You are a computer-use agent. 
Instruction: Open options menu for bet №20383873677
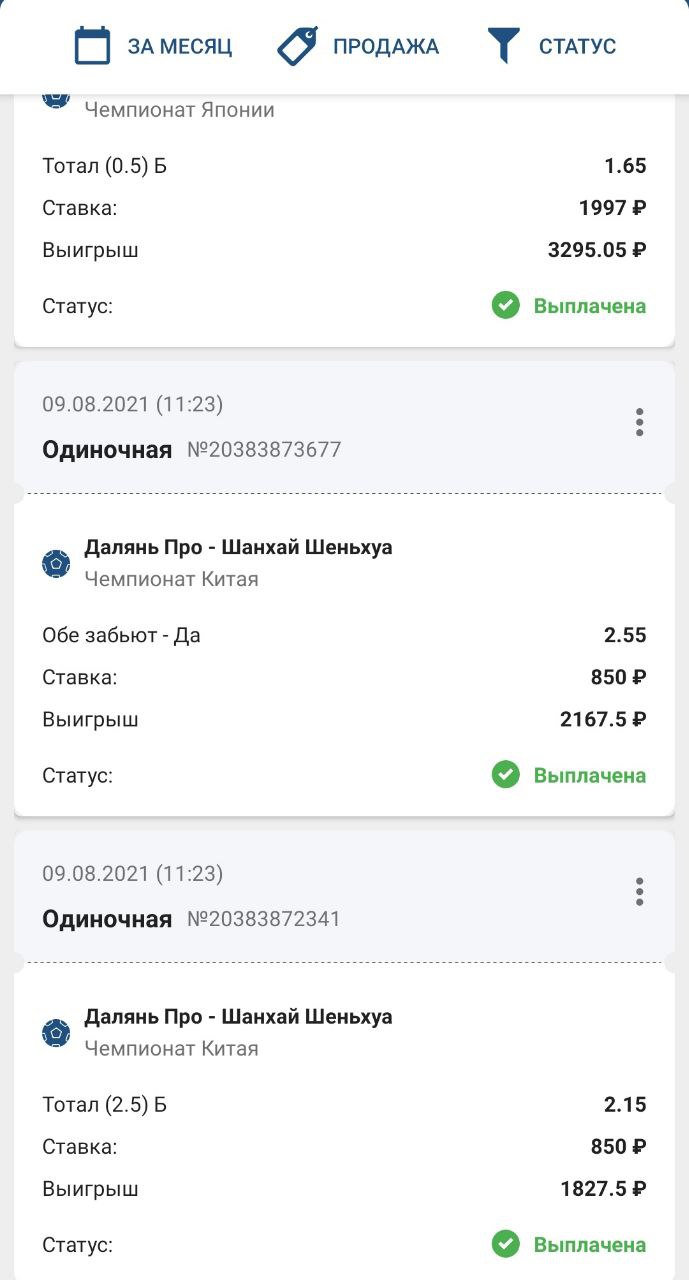pyautogui.click(x=640, y=423)
